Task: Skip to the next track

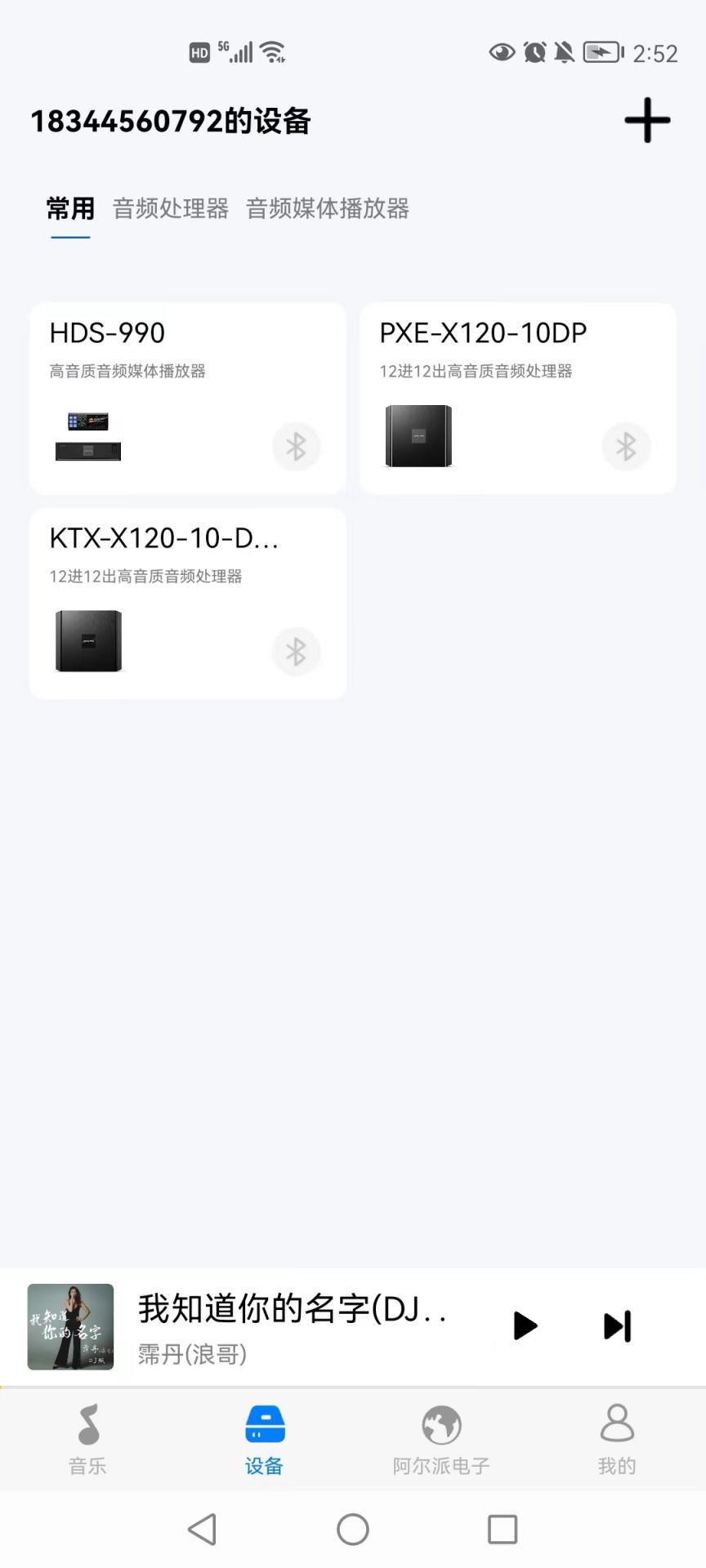Action: click(x=617, y=1326)
